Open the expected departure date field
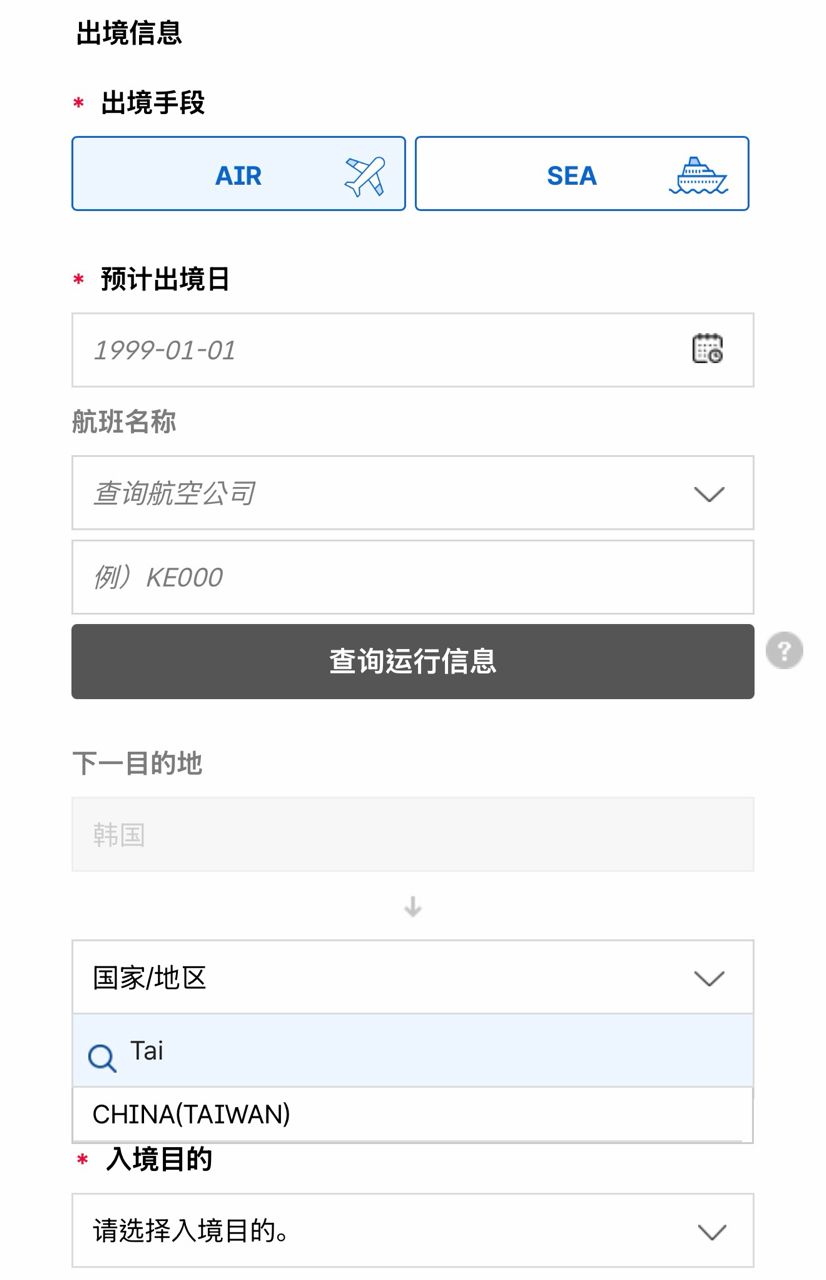 tap(412, 350)
